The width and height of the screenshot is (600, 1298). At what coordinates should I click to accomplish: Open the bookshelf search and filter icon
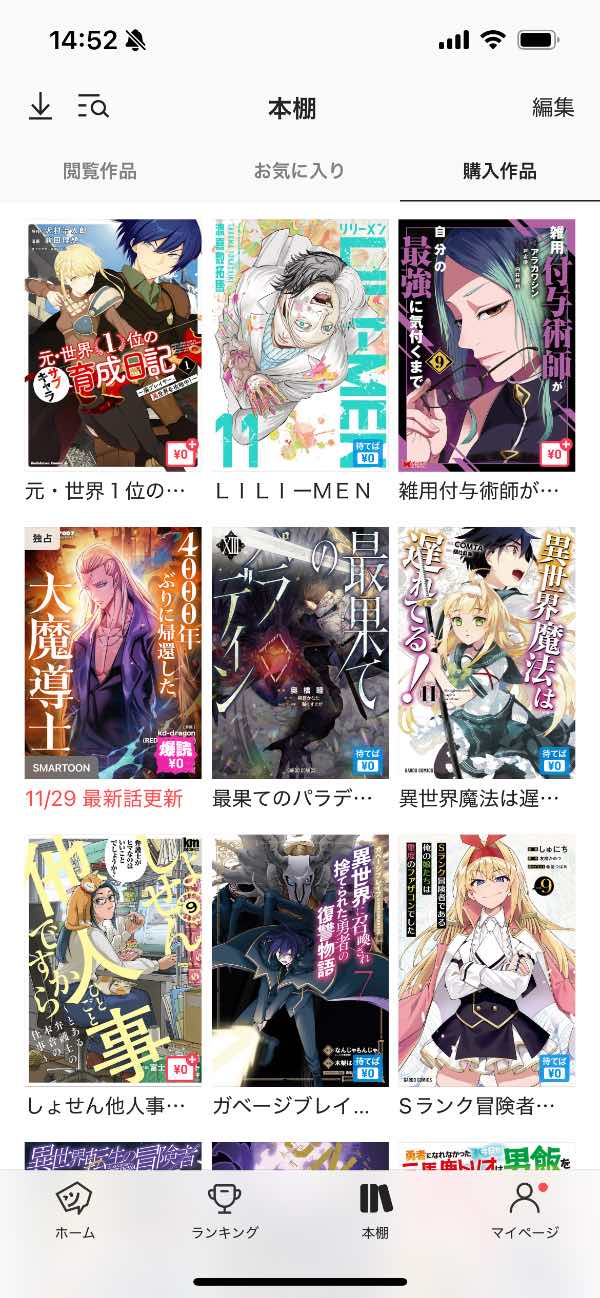[x=93, y=106]
